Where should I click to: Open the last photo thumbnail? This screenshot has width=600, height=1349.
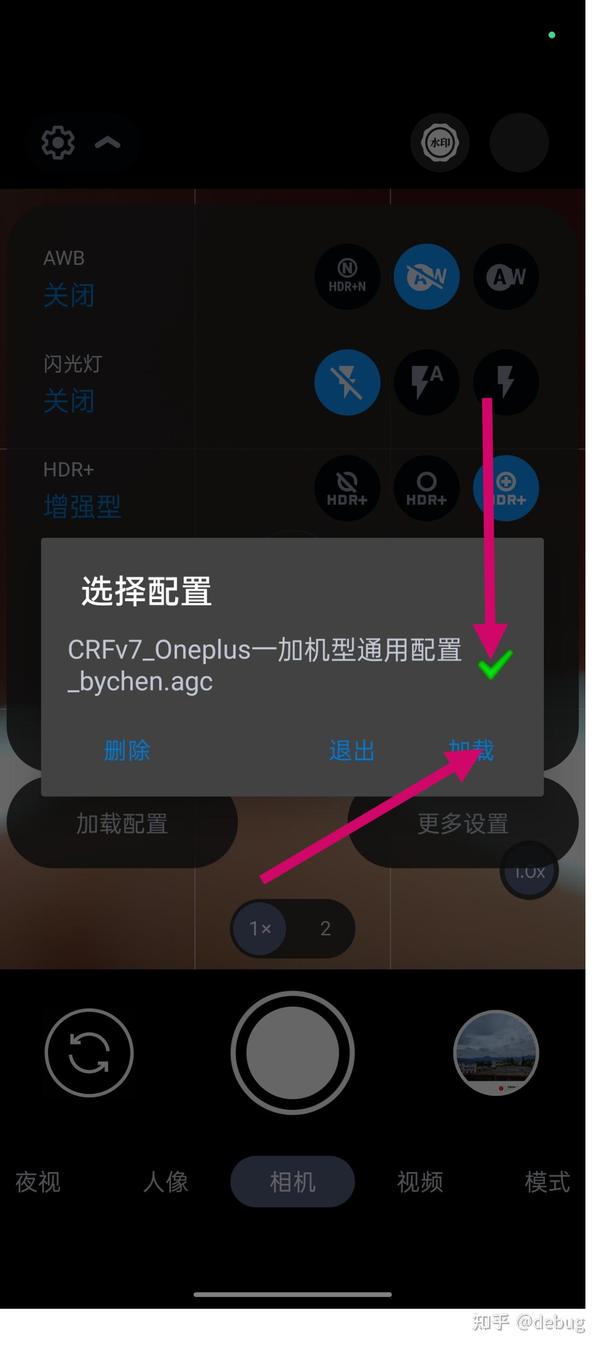(x=496, y=1052)
